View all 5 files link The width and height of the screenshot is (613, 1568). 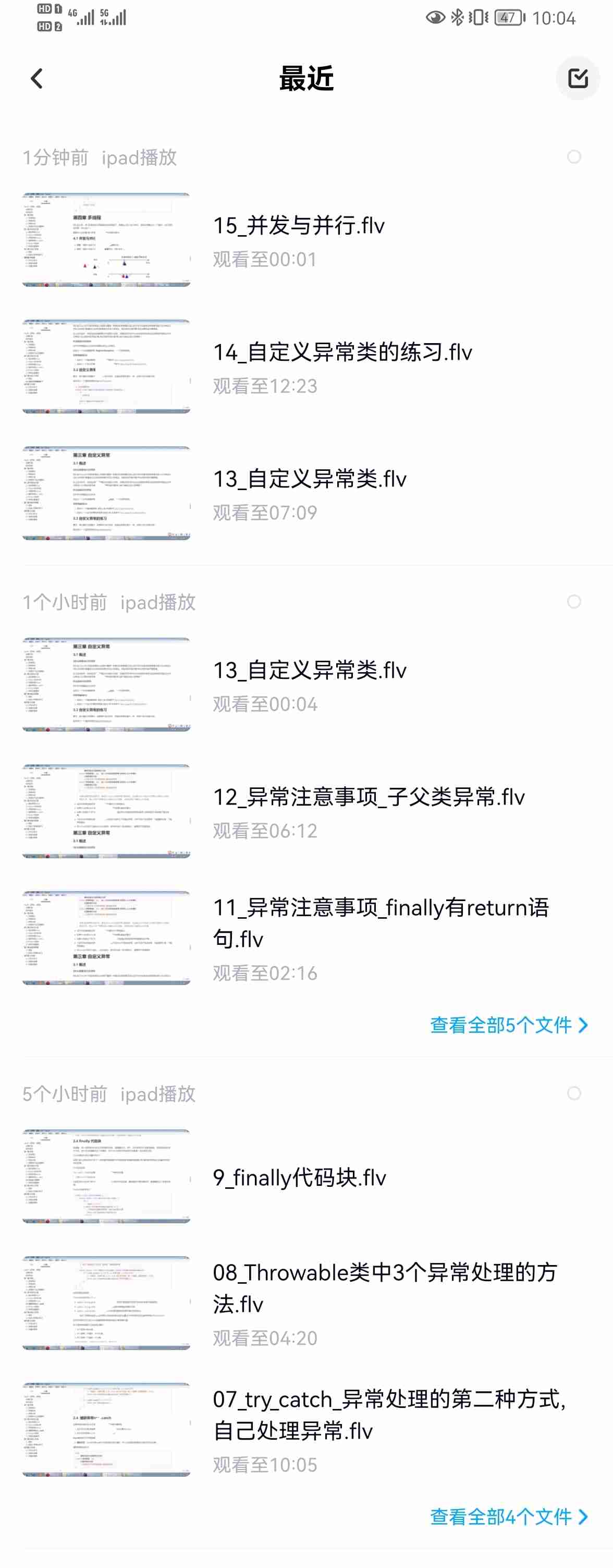(508, 1026)
